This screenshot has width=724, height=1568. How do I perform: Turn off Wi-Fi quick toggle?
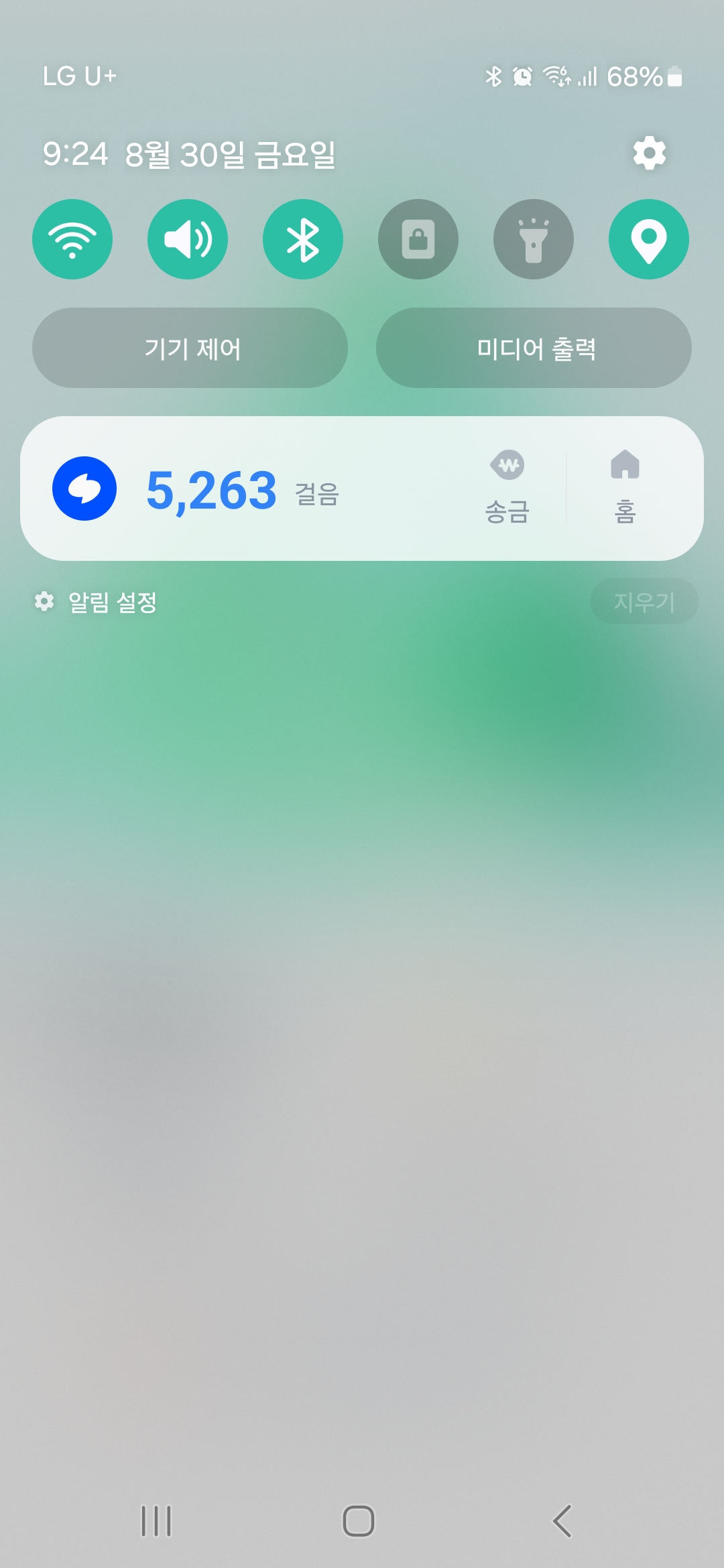tap(72, 239)
